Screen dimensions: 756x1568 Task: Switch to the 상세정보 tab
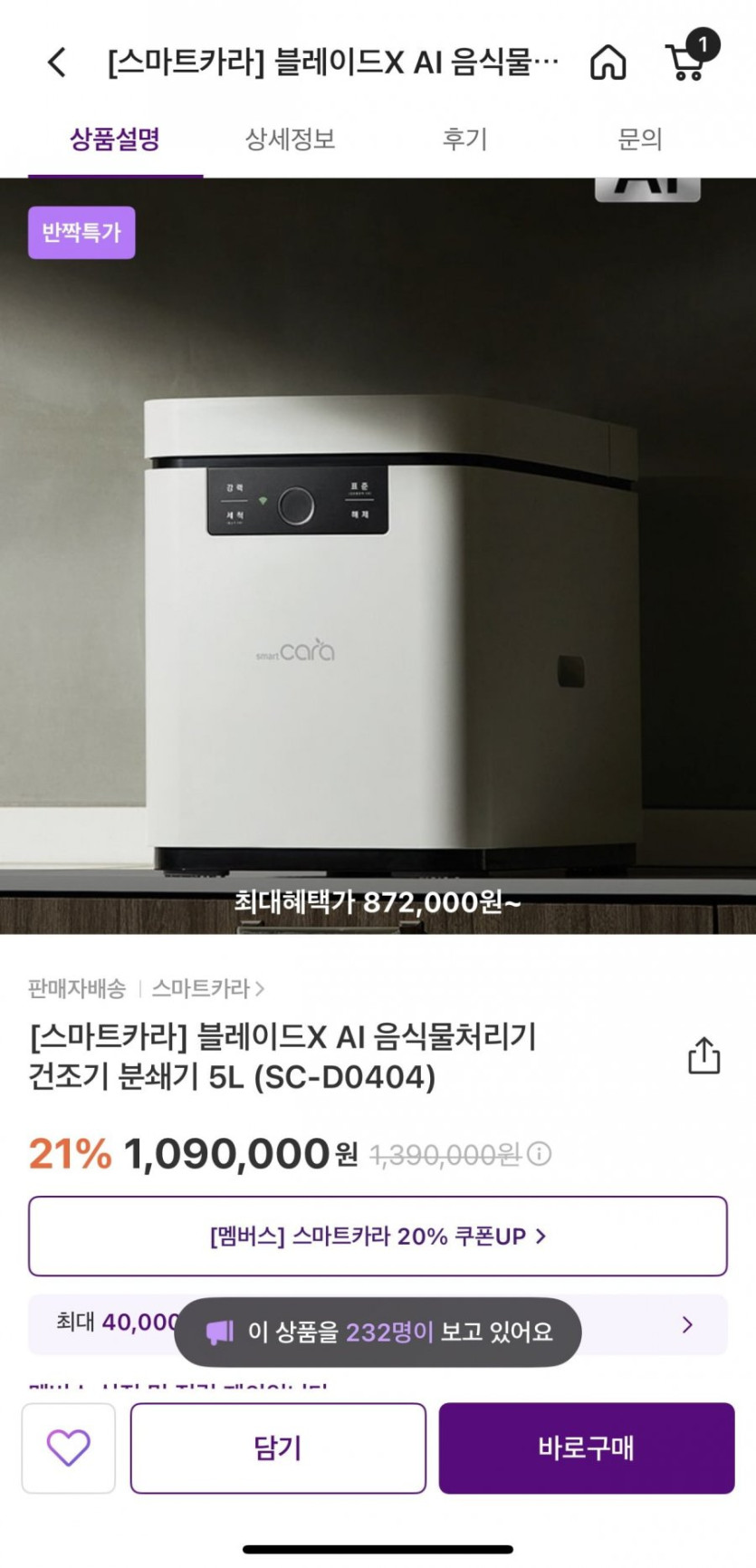pos(290,139)
